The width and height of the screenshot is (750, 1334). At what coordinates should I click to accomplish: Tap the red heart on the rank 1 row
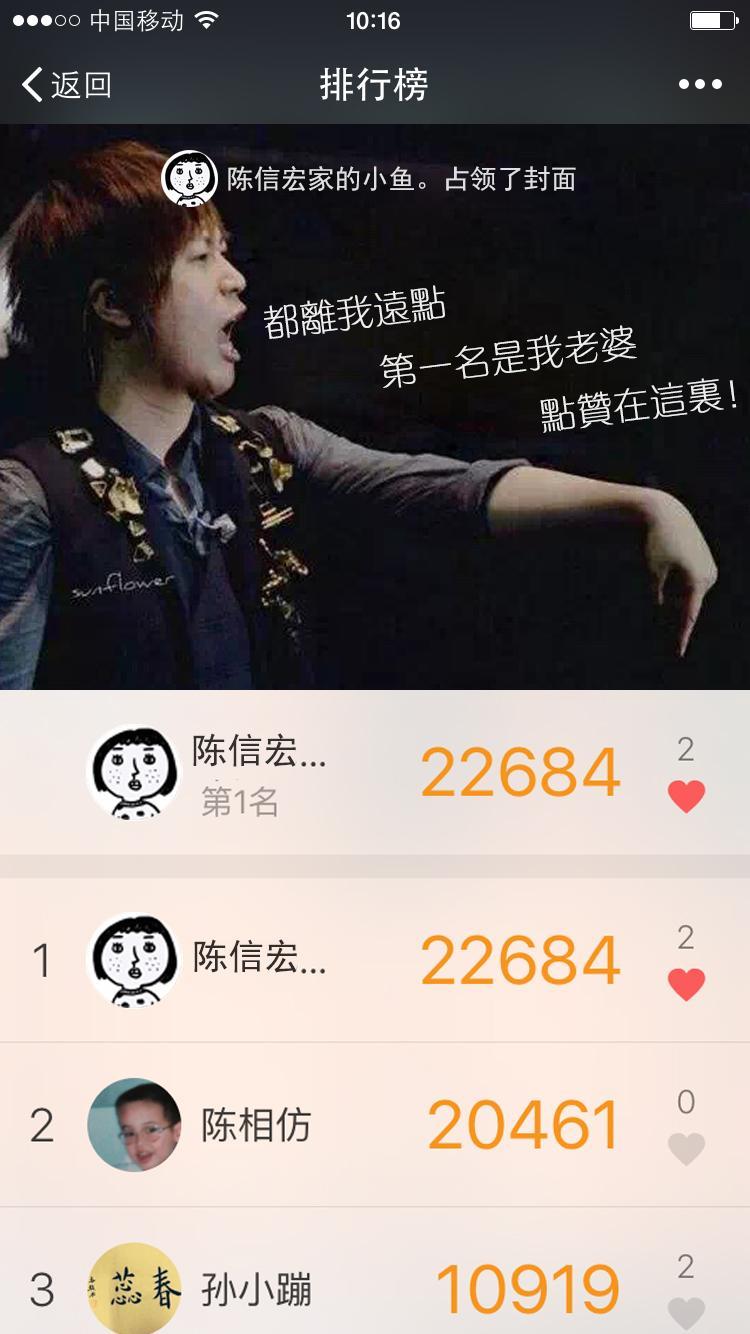click(686, 984)
